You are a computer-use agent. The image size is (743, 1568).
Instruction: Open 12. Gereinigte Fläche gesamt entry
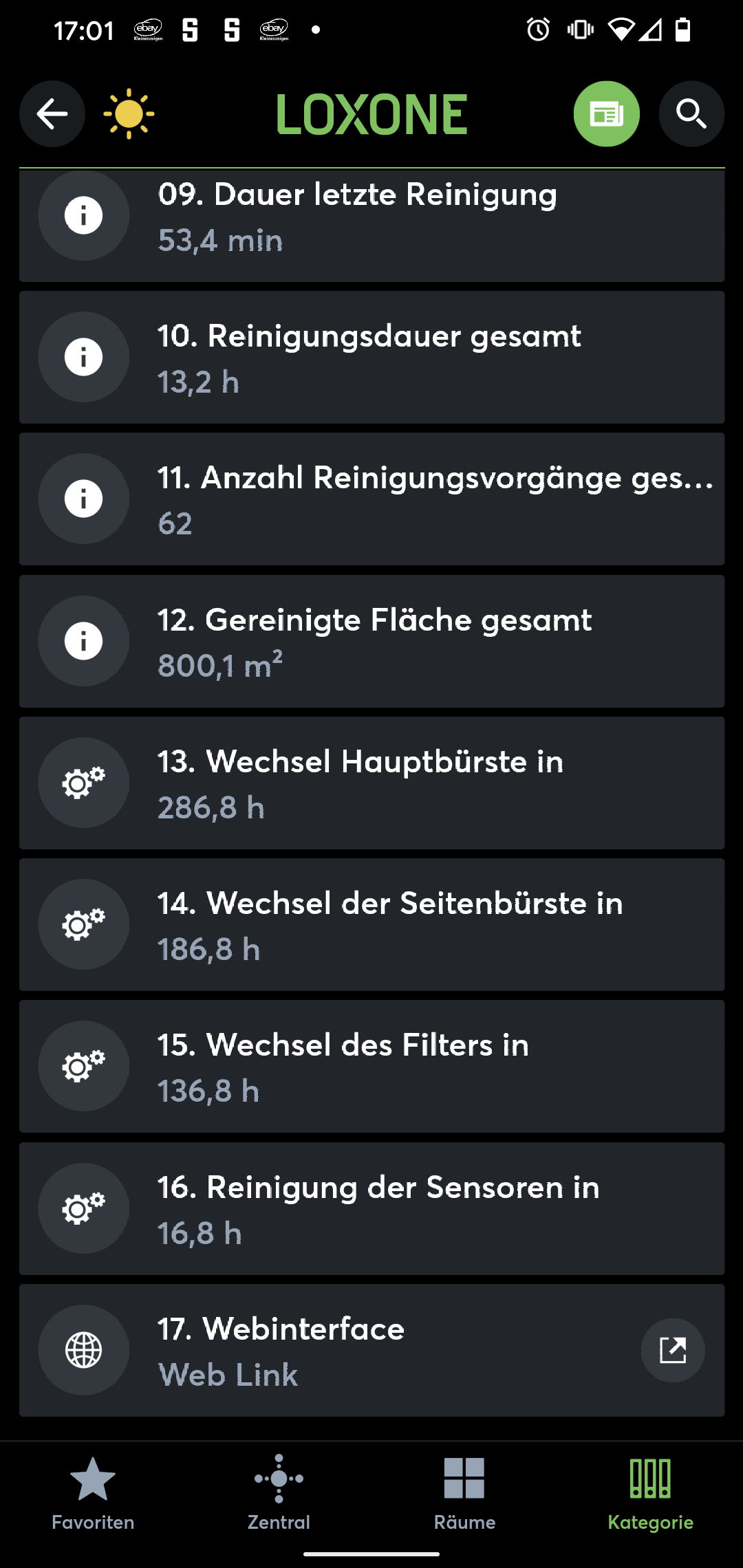371,641
